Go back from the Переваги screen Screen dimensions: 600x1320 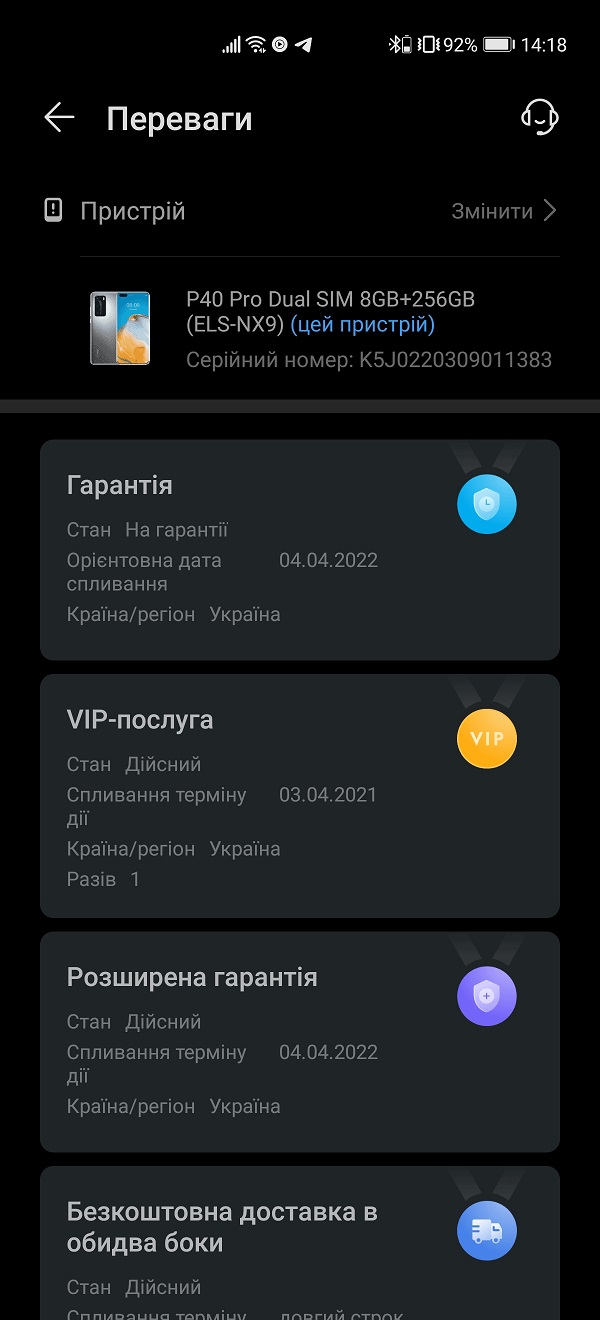click(59, 118)
